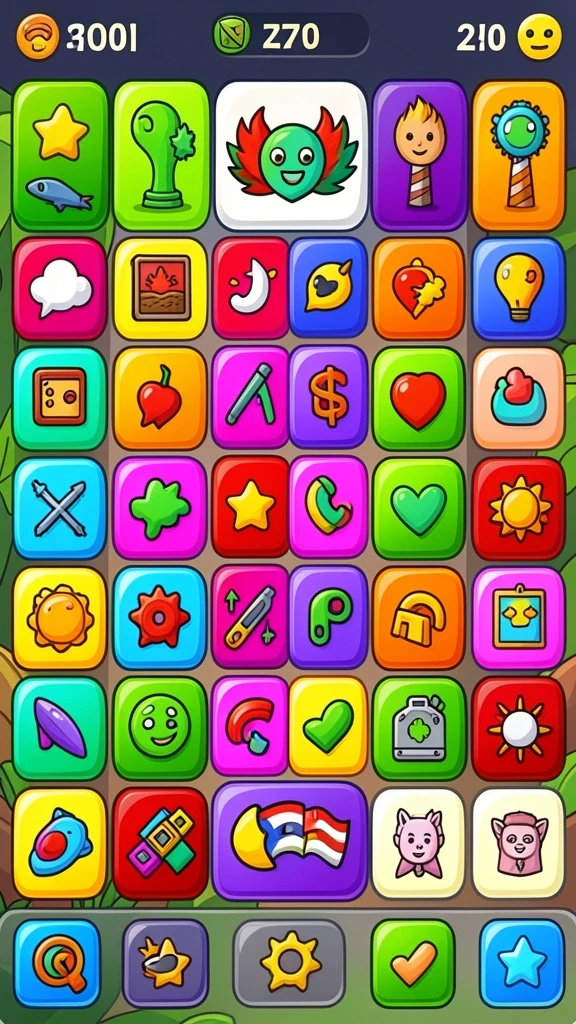Open the gear settings button
This screenshot has height=1024, width=576.
pyautogui.click(x=289, y=964)
